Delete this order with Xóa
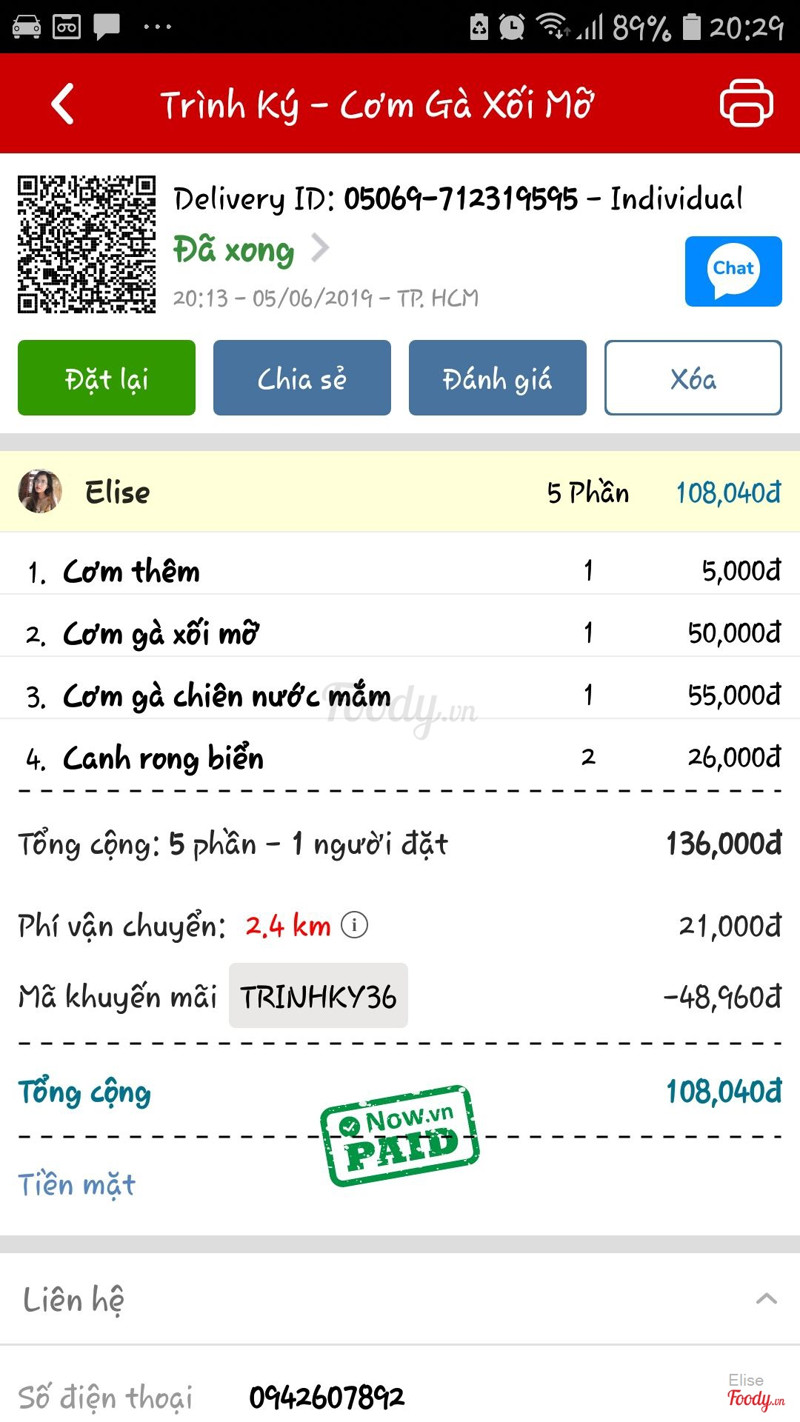 pyautogui.click(x=693, y=378)
